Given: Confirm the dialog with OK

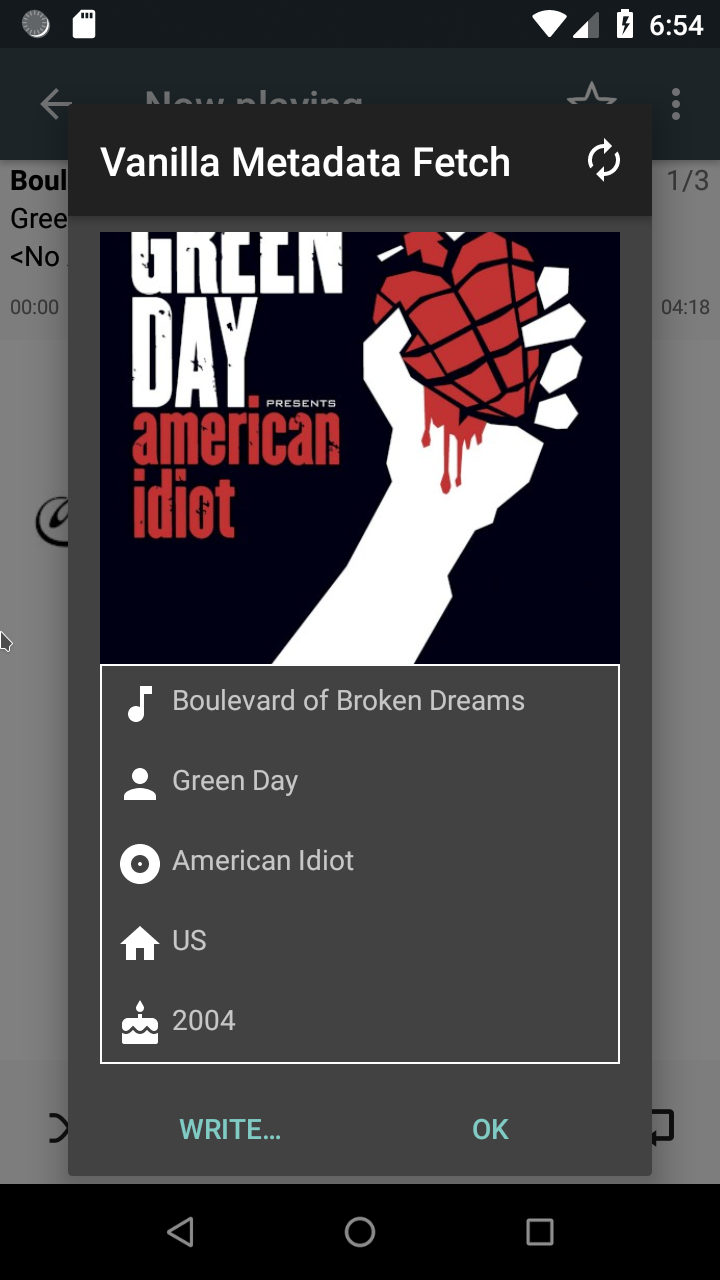Looking at the screenshot, I should [x=490, y=1129].
